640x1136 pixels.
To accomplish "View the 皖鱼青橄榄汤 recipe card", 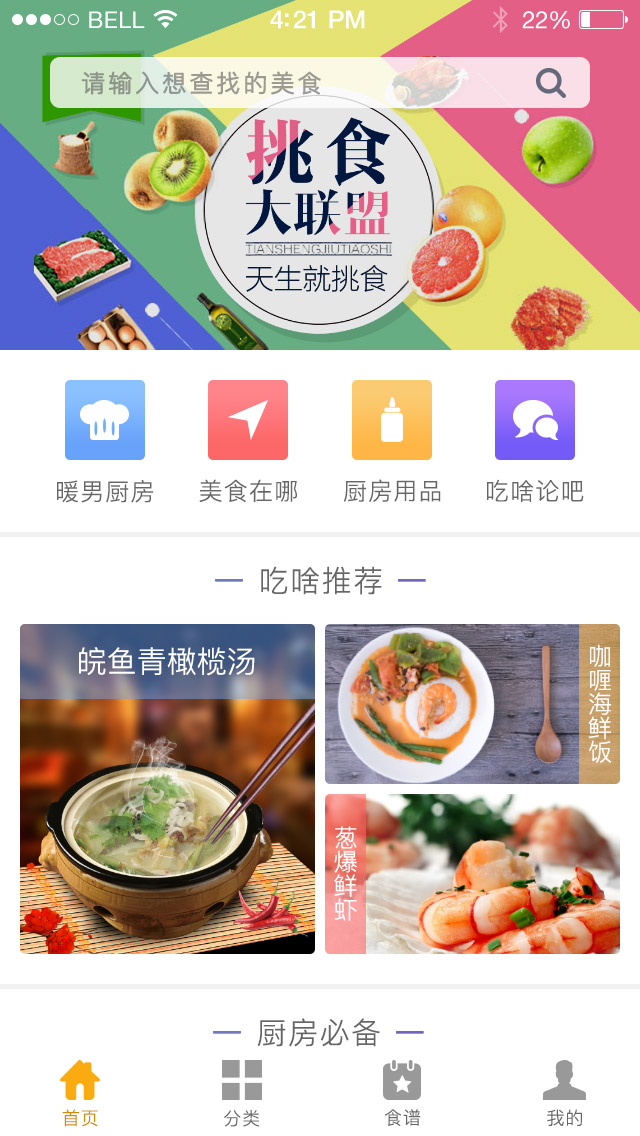I will [167, 789].
